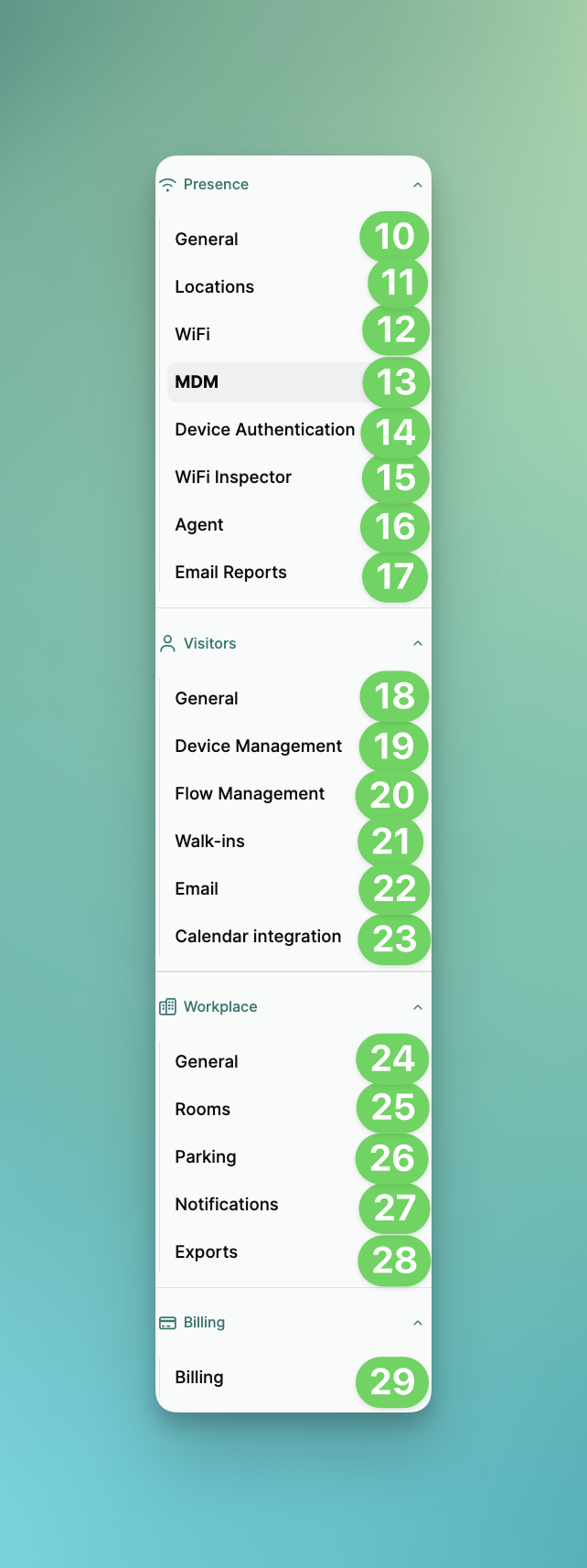
Task: Open General under Presence
Action: (x=293, y=240)
